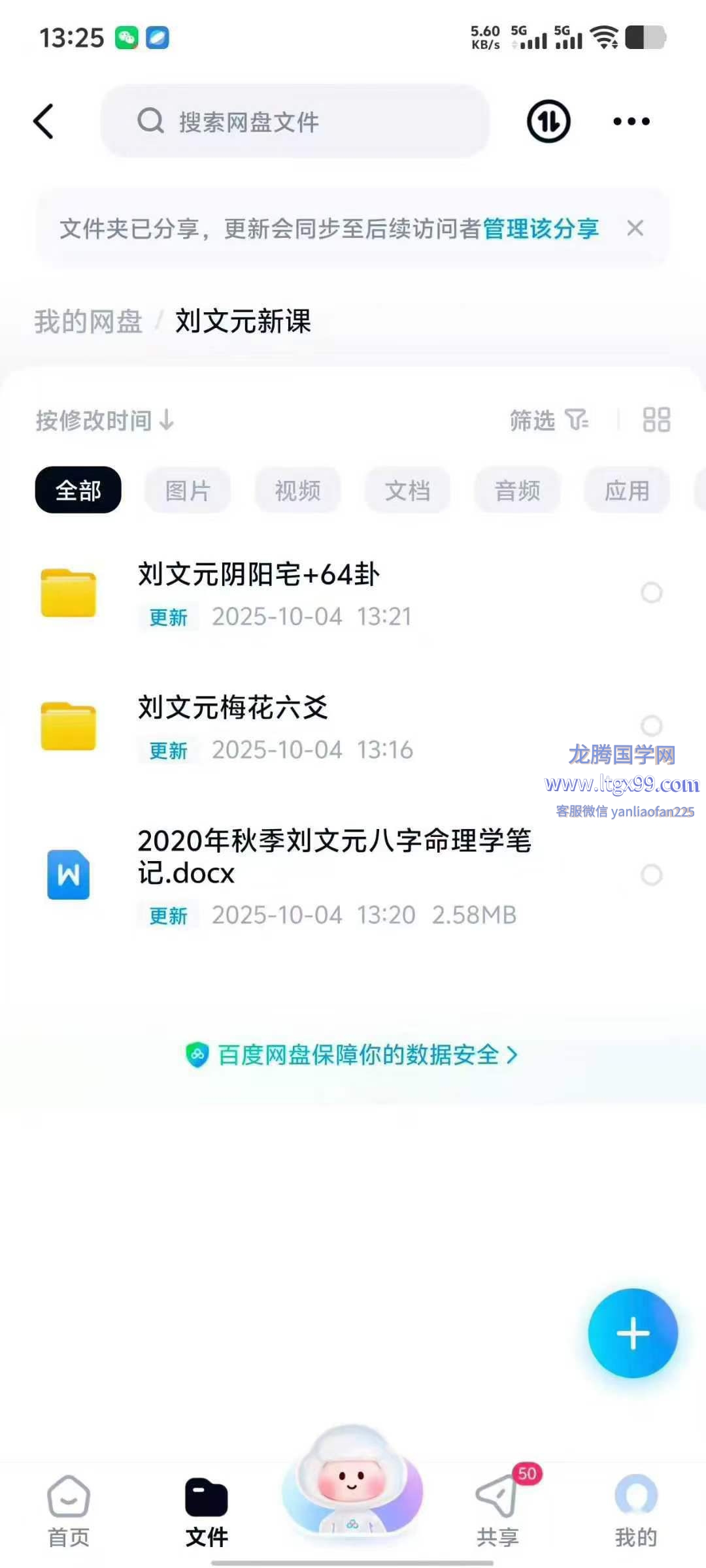Go to 我的网盘 in breadcrumb

coord(88,321)
